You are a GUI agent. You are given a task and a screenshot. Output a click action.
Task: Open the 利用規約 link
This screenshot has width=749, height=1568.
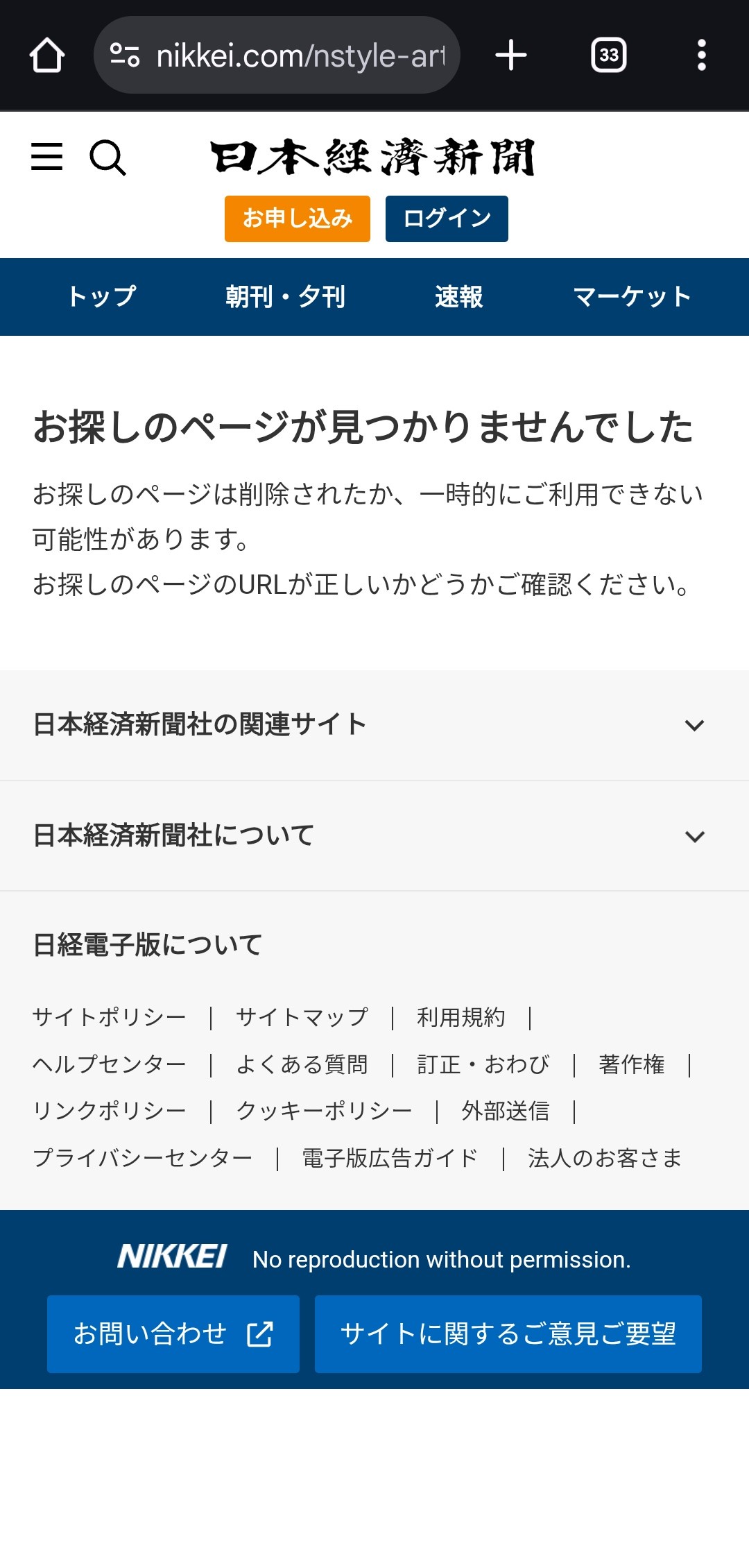[460, 1017]
